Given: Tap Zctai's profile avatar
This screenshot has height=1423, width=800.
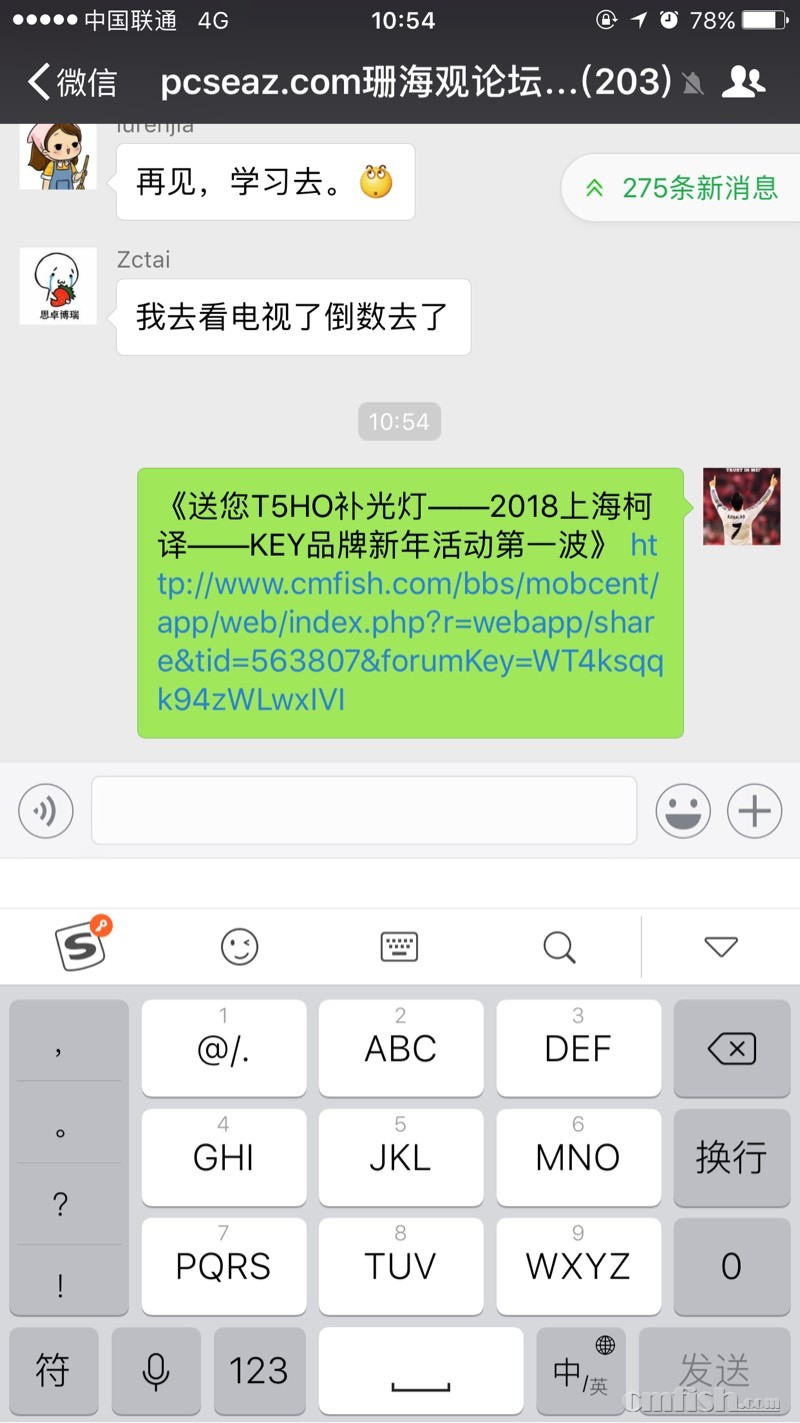Looking at the screenshot, I should [x=58, y=286].
